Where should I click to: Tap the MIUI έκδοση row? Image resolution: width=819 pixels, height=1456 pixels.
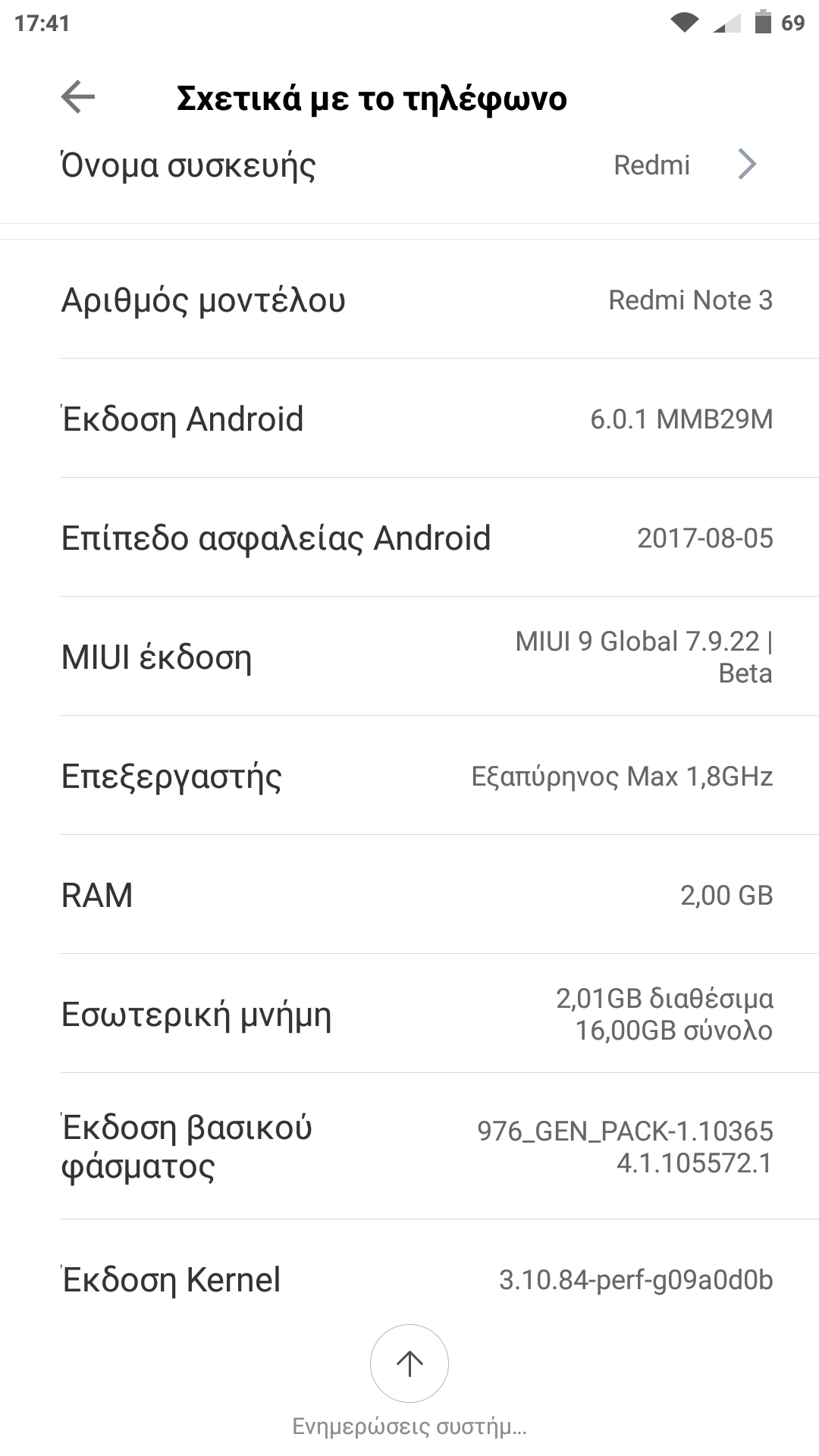pos(409,657)
